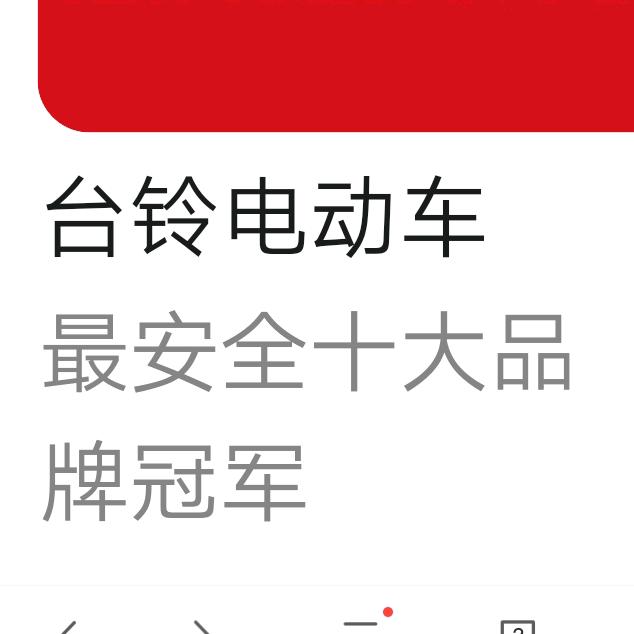Open the browser menu with red dot

362,626
